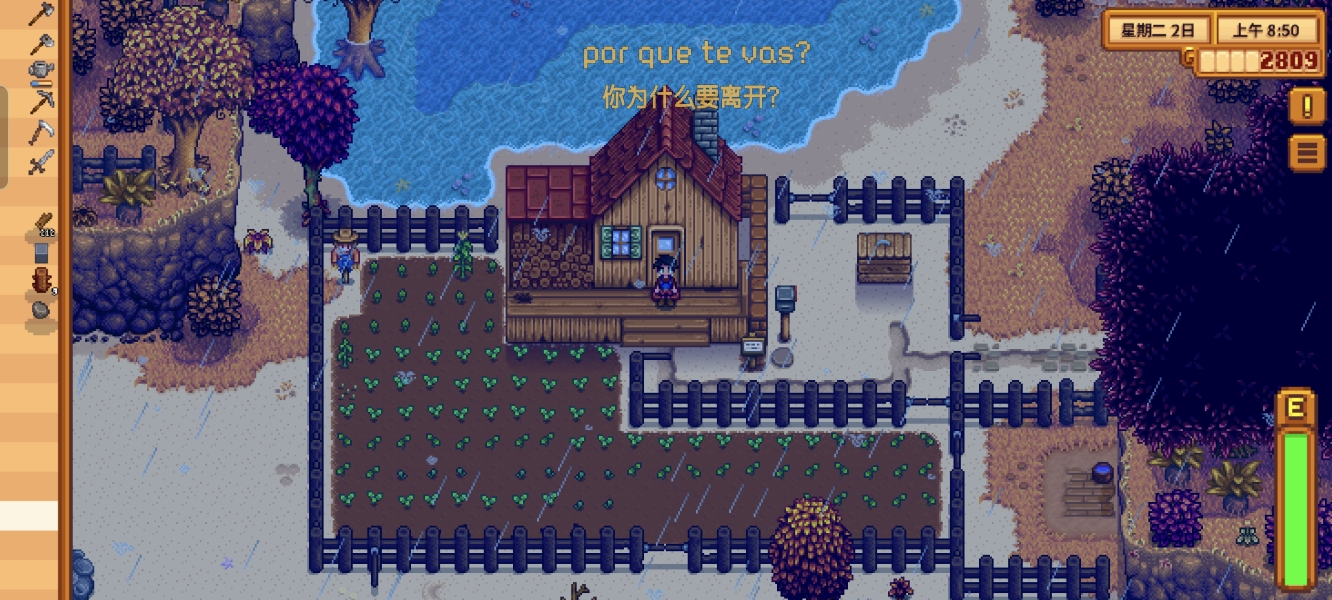Select the hoe in the toolbar
Screen dimensions: 1332x600
[41, 43]
